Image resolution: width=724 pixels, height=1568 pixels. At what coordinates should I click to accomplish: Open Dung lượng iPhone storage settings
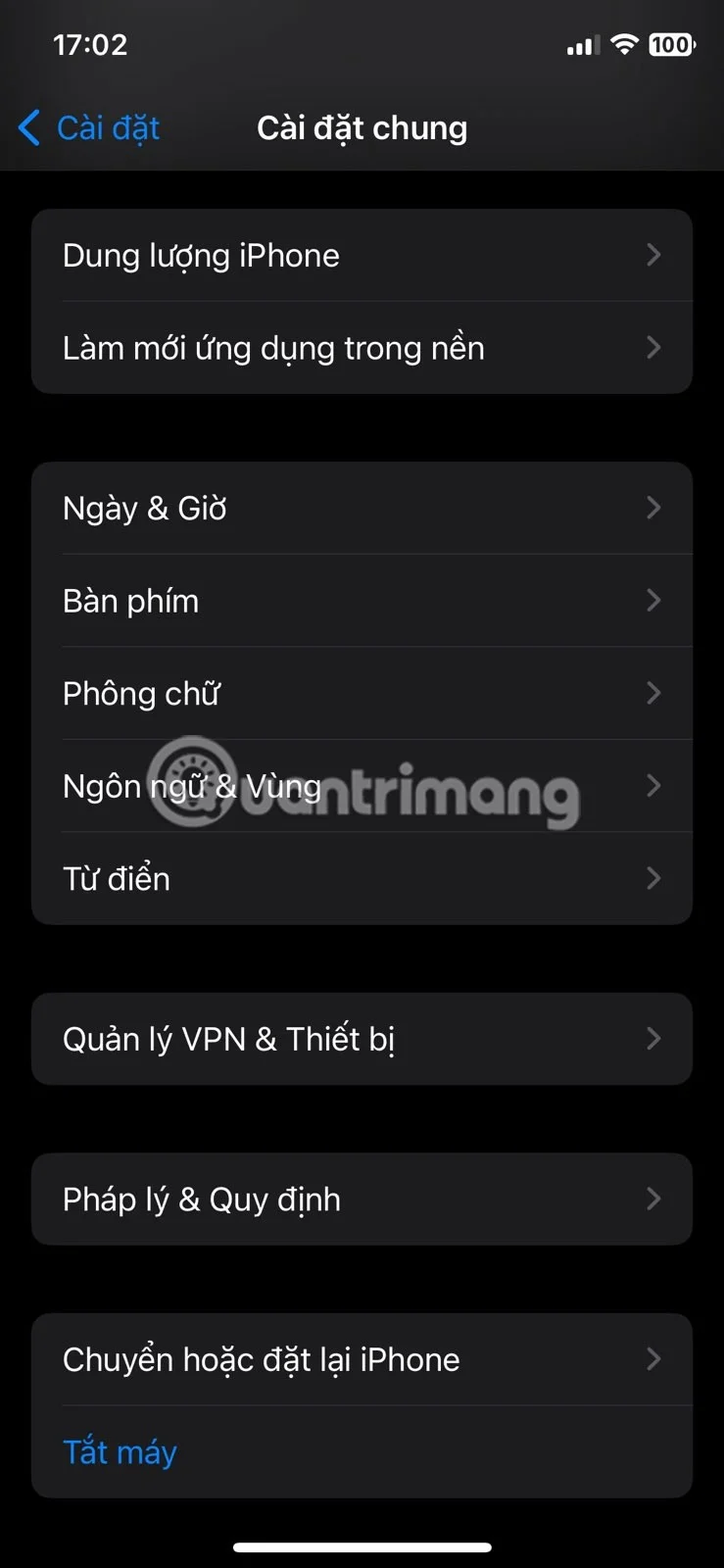pyautogui.click(x=362, y=255)
